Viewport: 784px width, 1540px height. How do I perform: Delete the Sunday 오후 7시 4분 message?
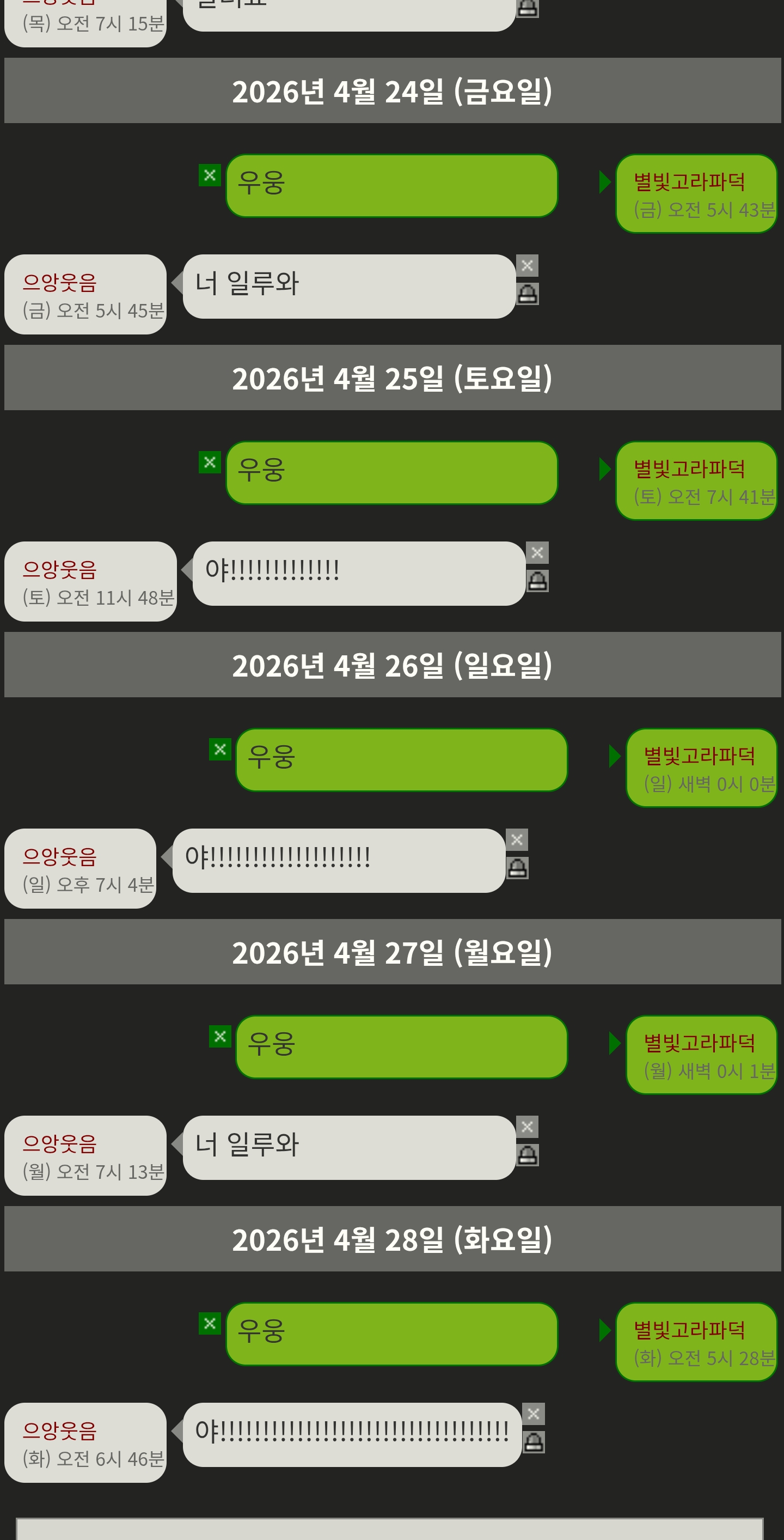pos(517,839)
